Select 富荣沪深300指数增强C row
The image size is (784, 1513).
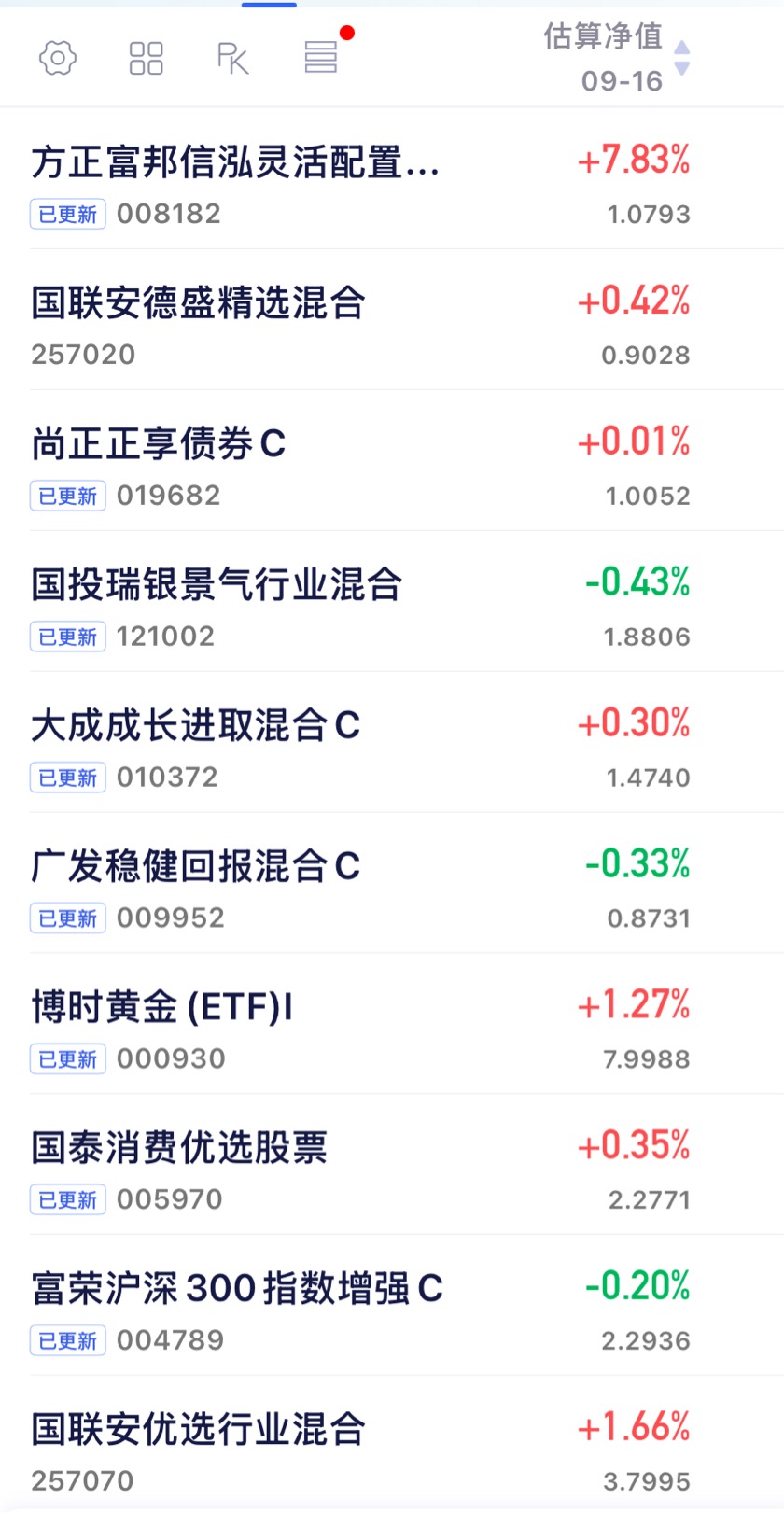tap(392, 1307)
